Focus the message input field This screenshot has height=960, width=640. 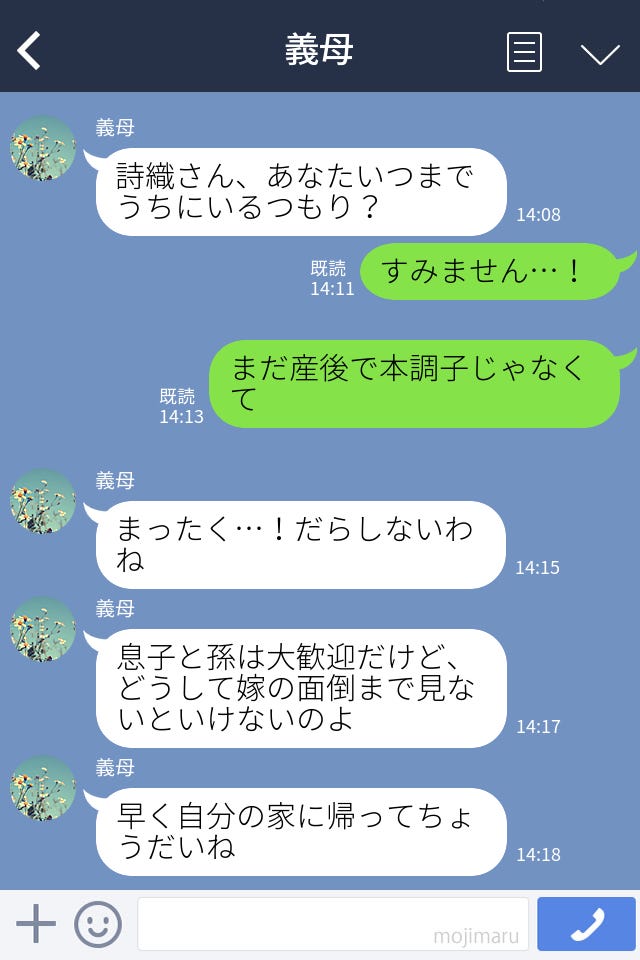332,924
